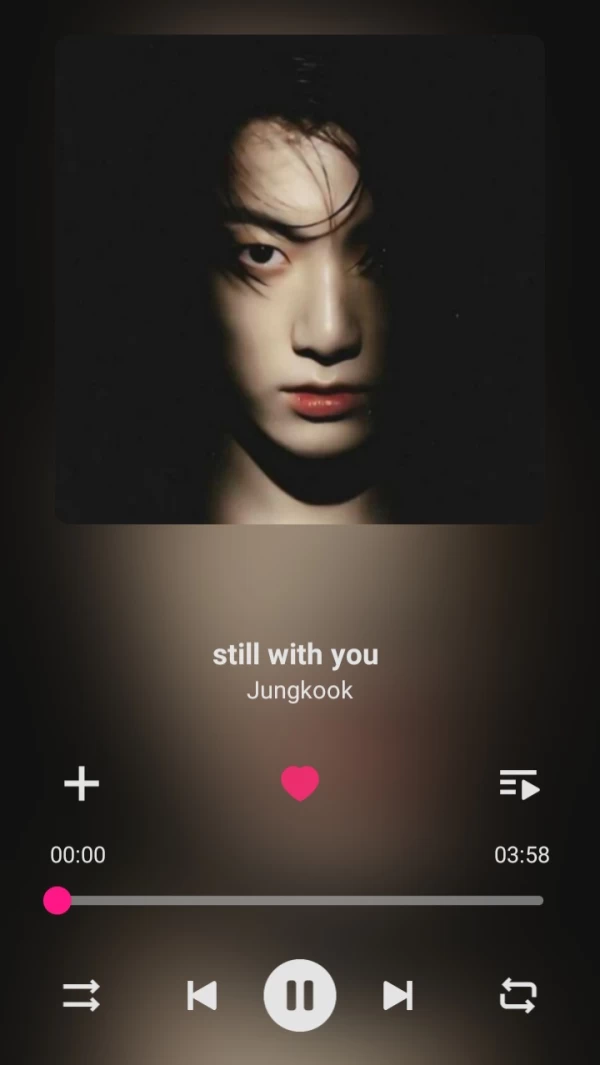Viewport: 600px width, 1065px height.
Task: Pause still with you
Action: click(300, 995)
